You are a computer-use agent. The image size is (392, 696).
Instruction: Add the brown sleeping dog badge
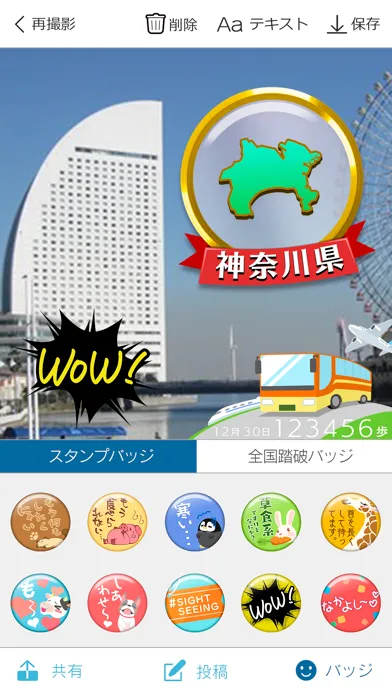pos(40,522)
